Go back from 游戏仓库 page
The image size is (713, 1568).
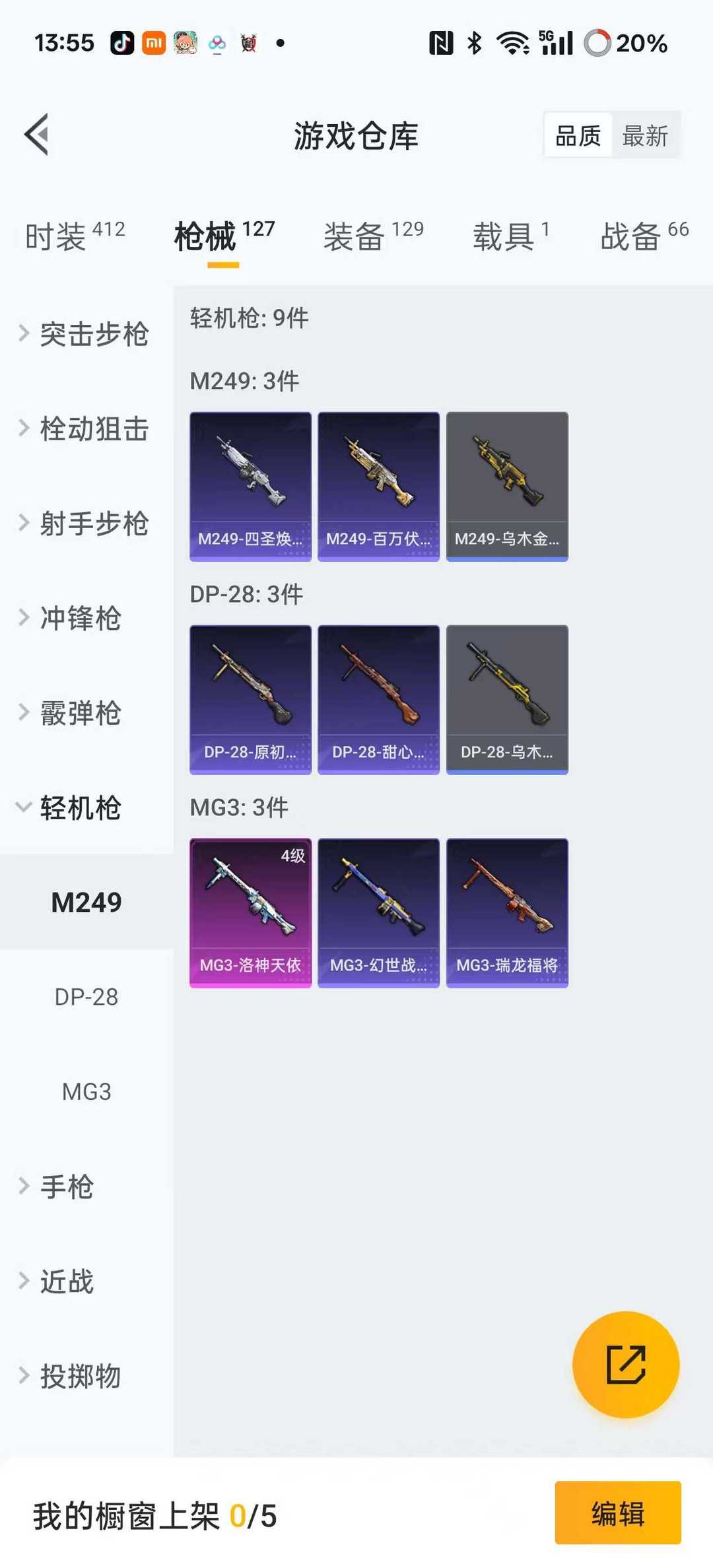(37, 135)
